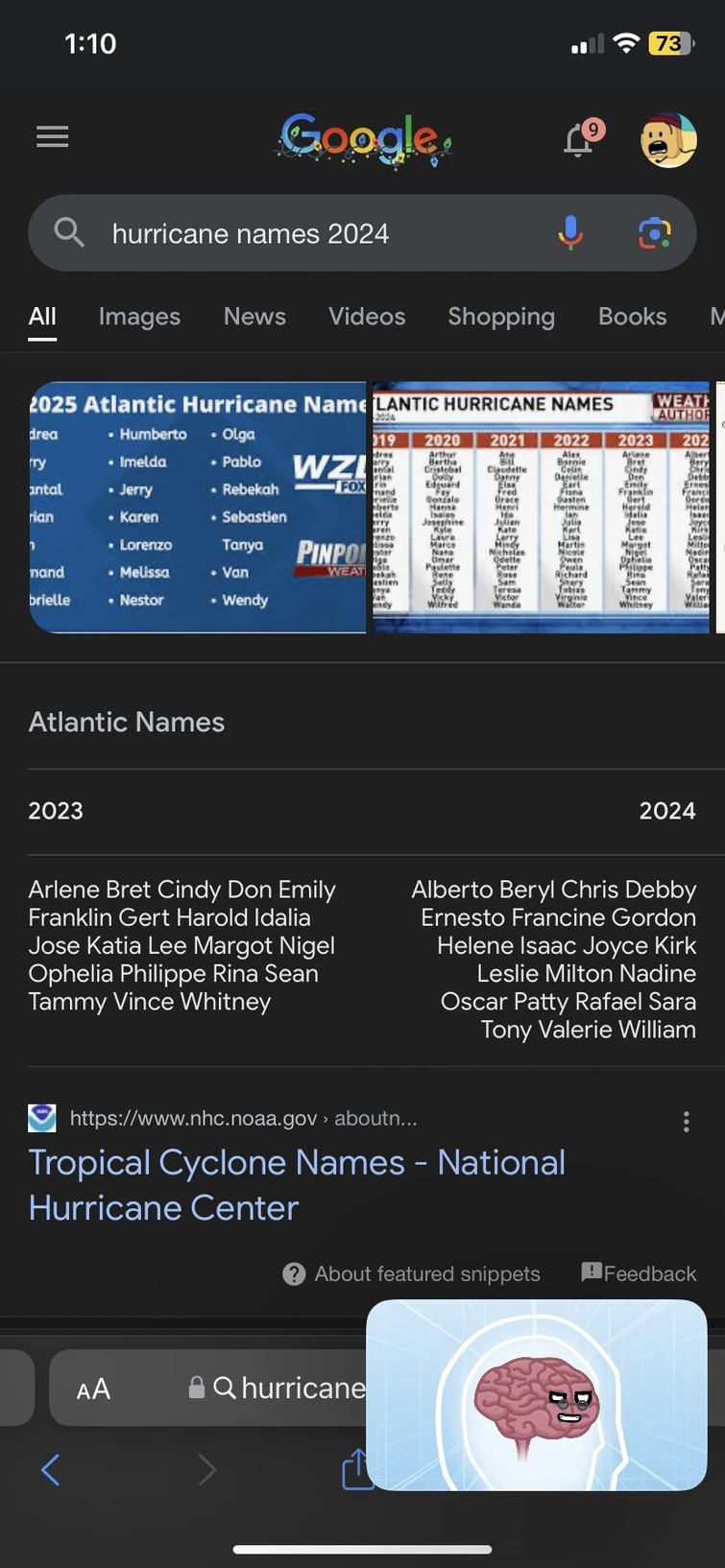Open Tropical Cyclone Names National Hurricane Center result
This screenshot has width=725, height=1568.
[296, 1184]
